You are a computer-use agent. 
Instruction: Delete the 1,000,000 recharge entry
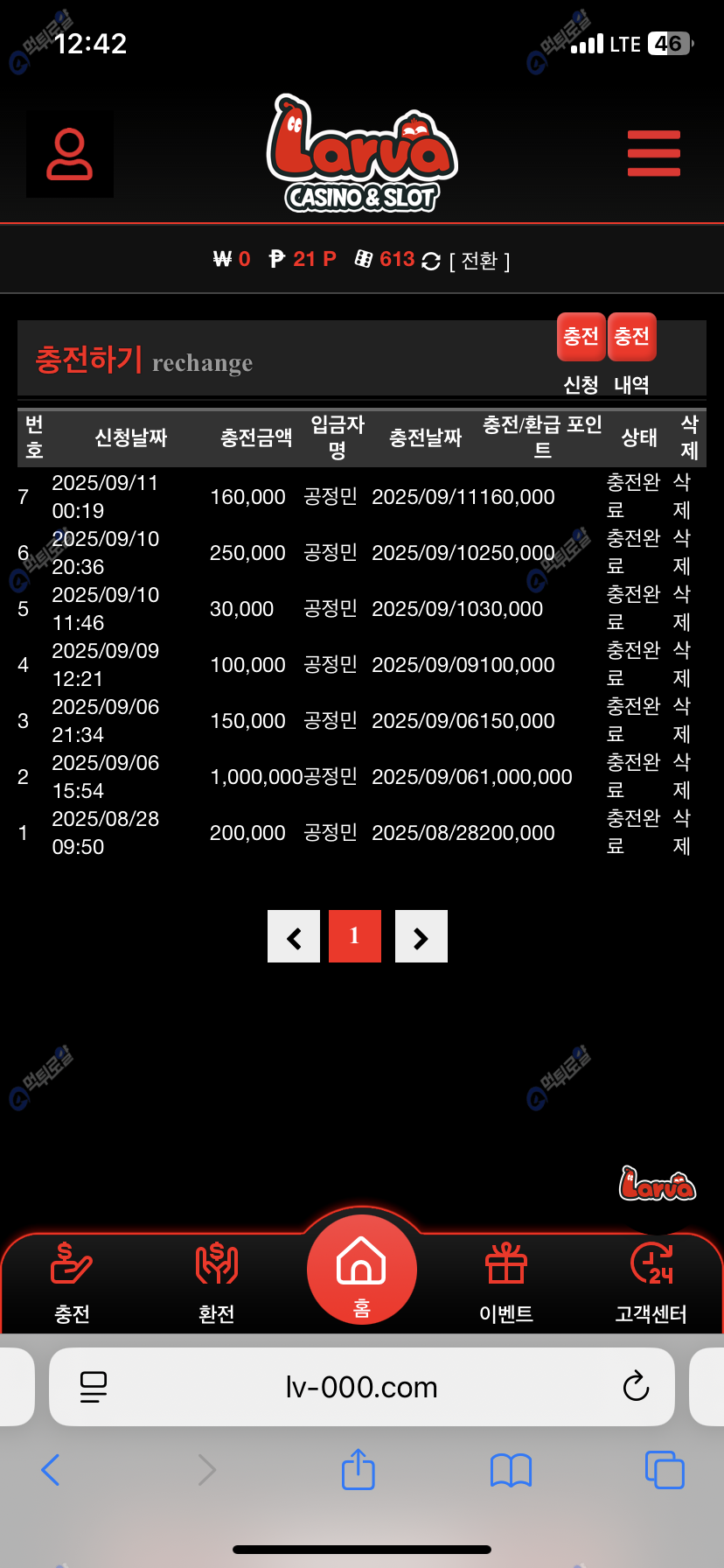pos(682,776)
